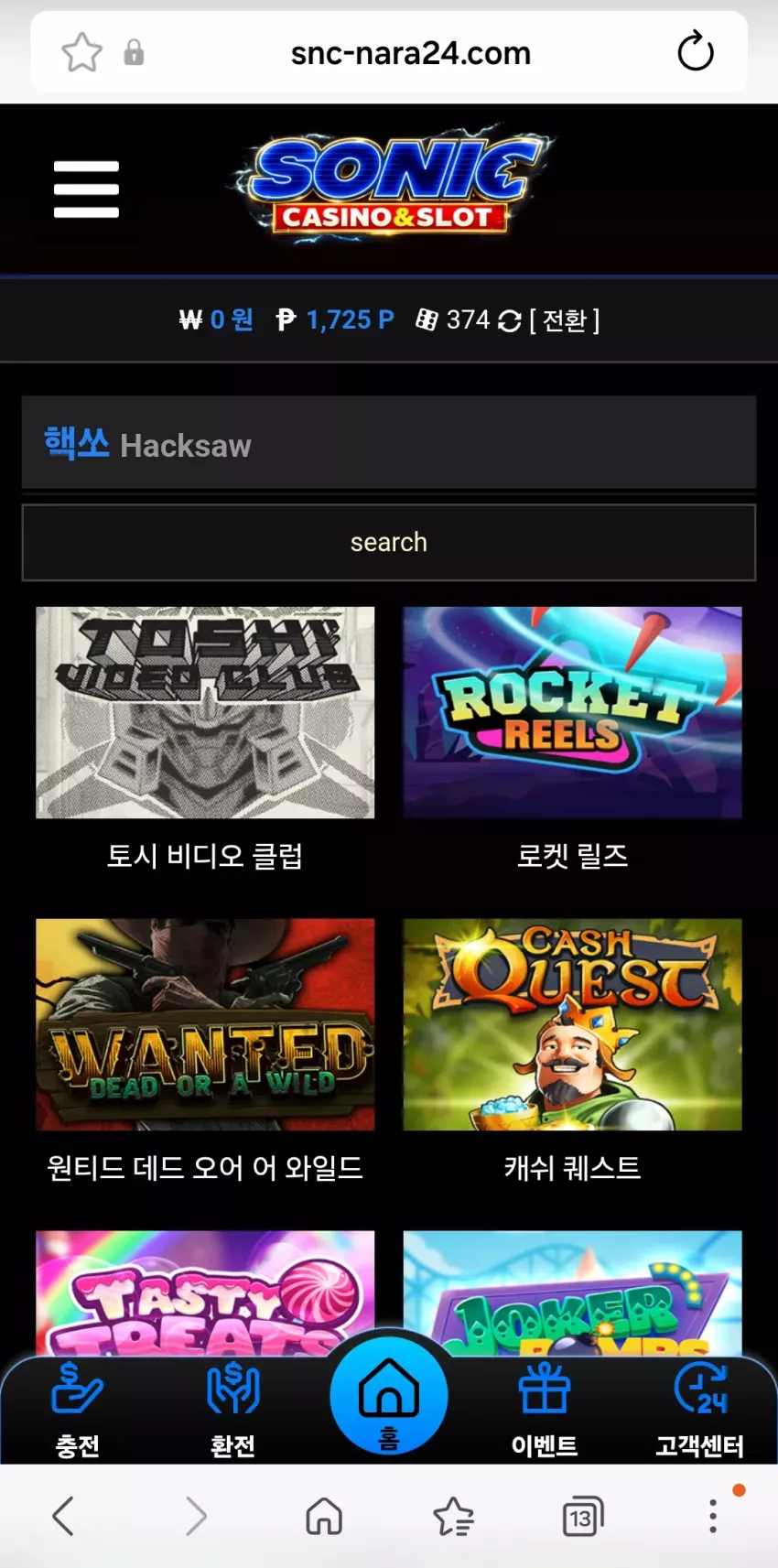Open the hamburger menu
Viewport: 778px width, 1568px height.
[86, 189]
